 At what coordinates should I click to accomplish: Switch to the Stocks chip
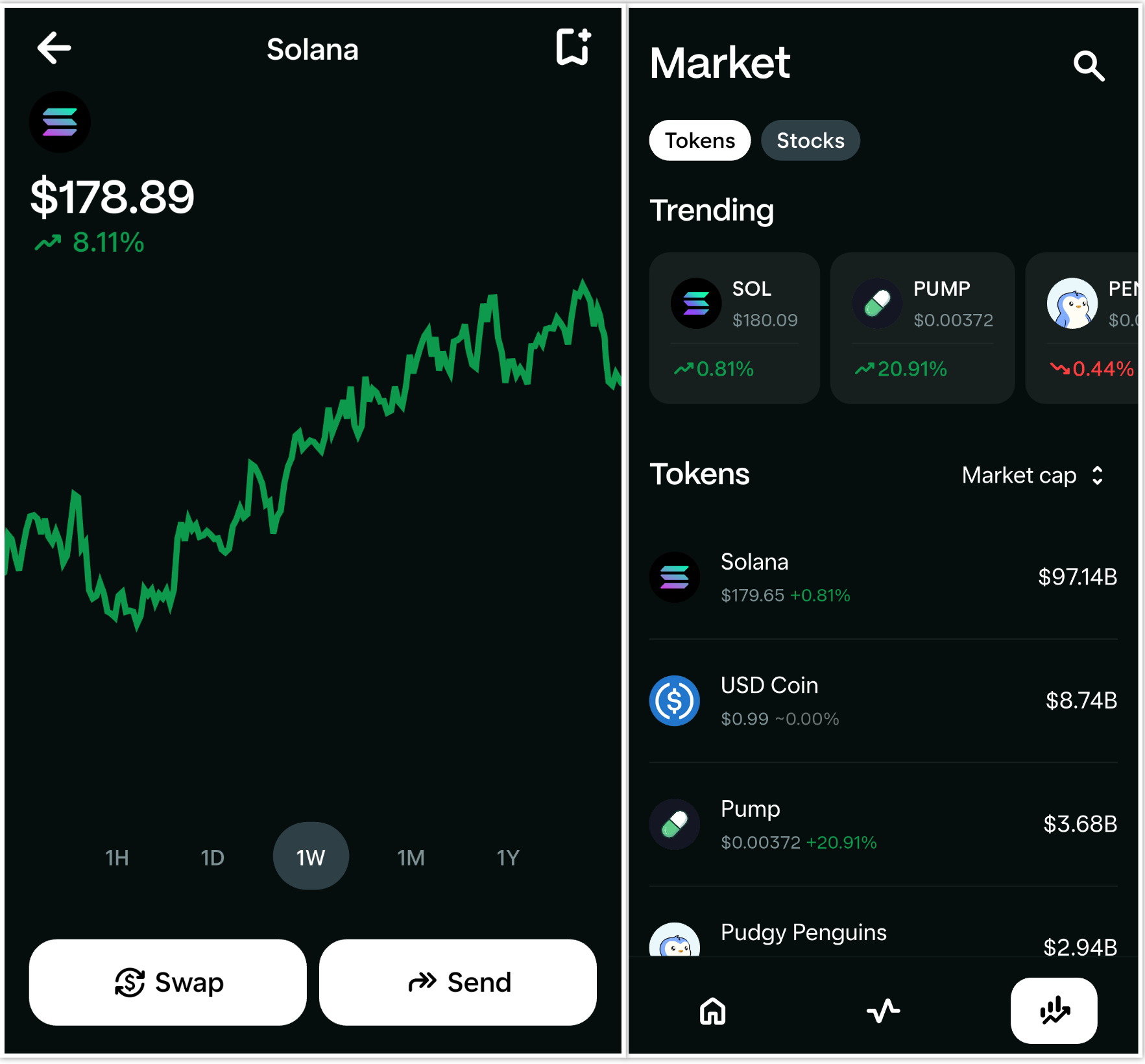810,140
